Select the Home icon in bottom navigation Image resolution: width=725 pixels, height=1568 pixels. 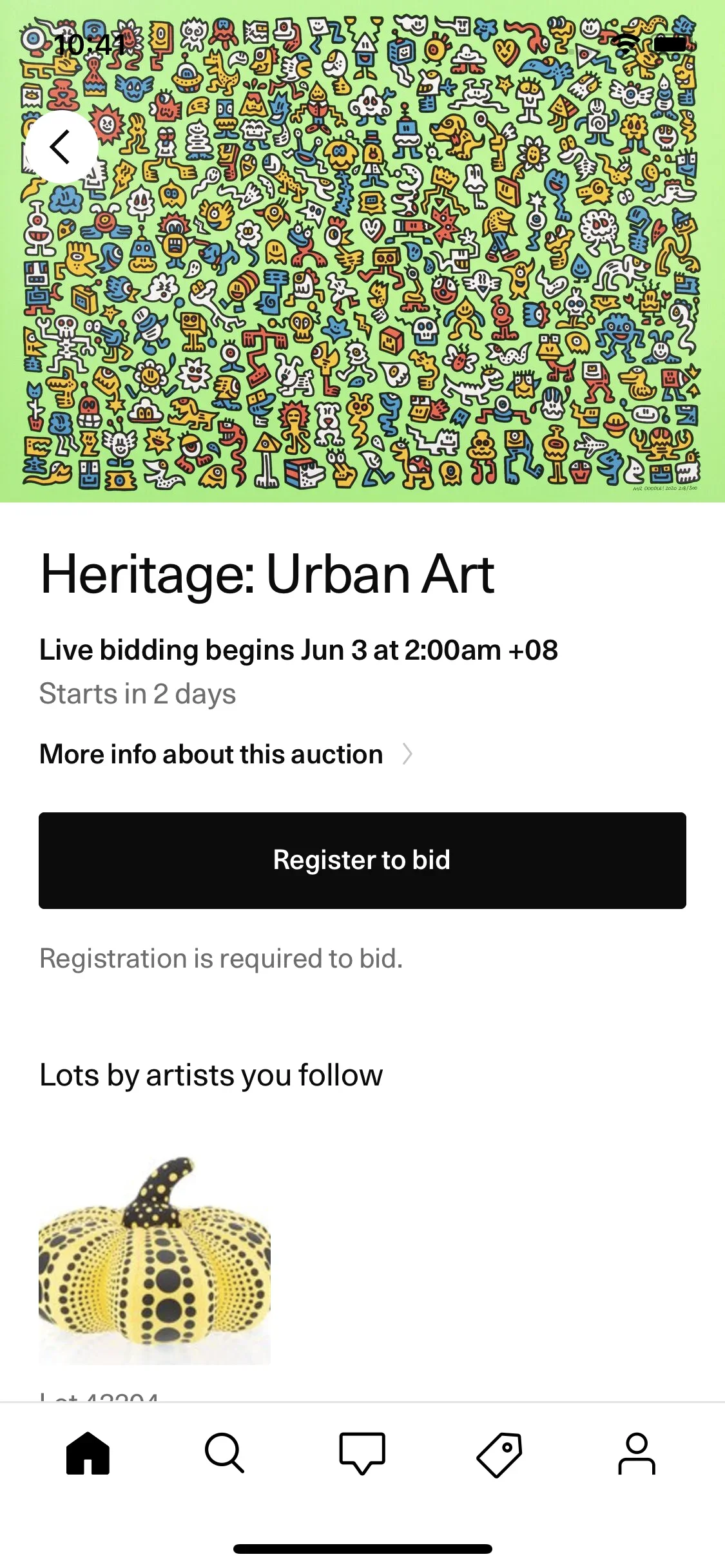88,1453
